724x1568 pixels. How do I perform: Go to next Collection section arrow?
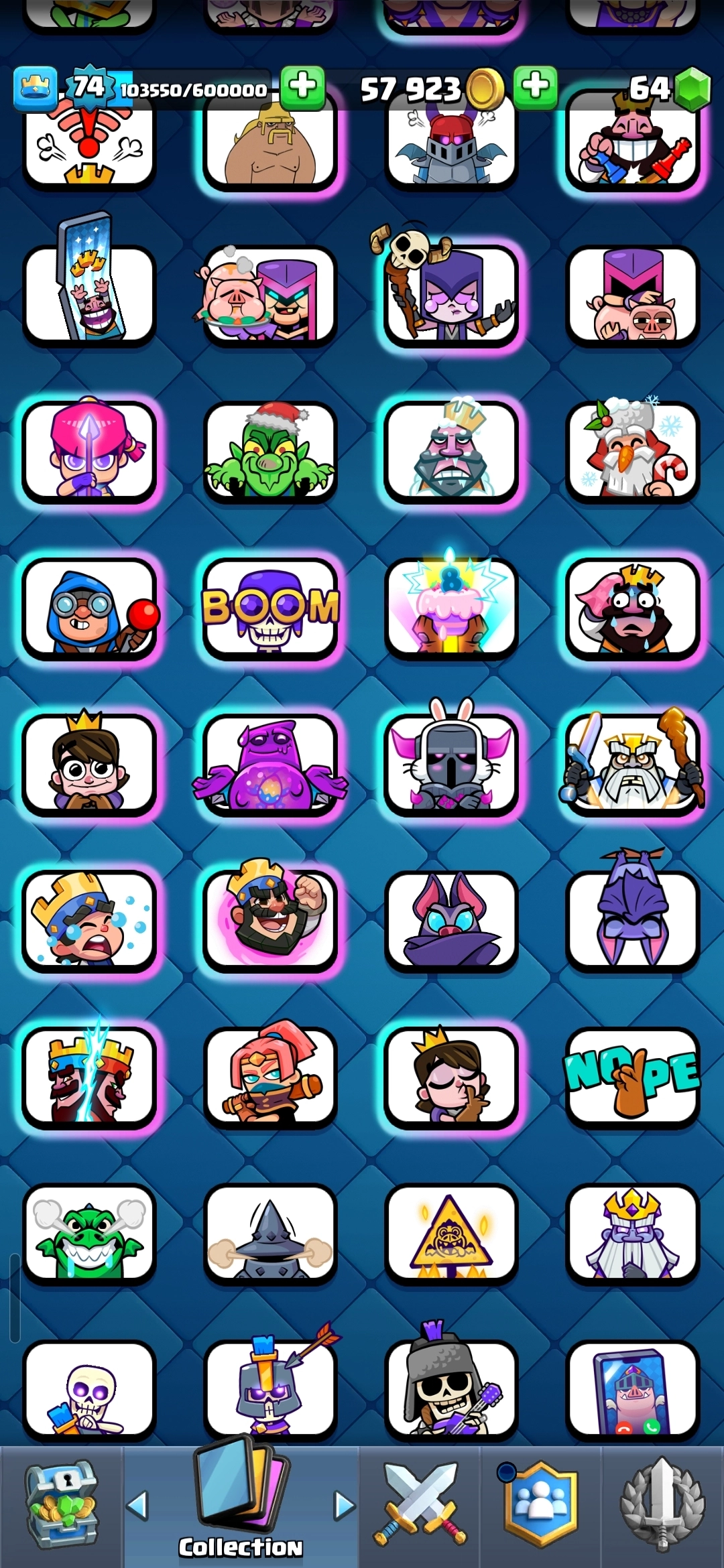click(345, 1505)
